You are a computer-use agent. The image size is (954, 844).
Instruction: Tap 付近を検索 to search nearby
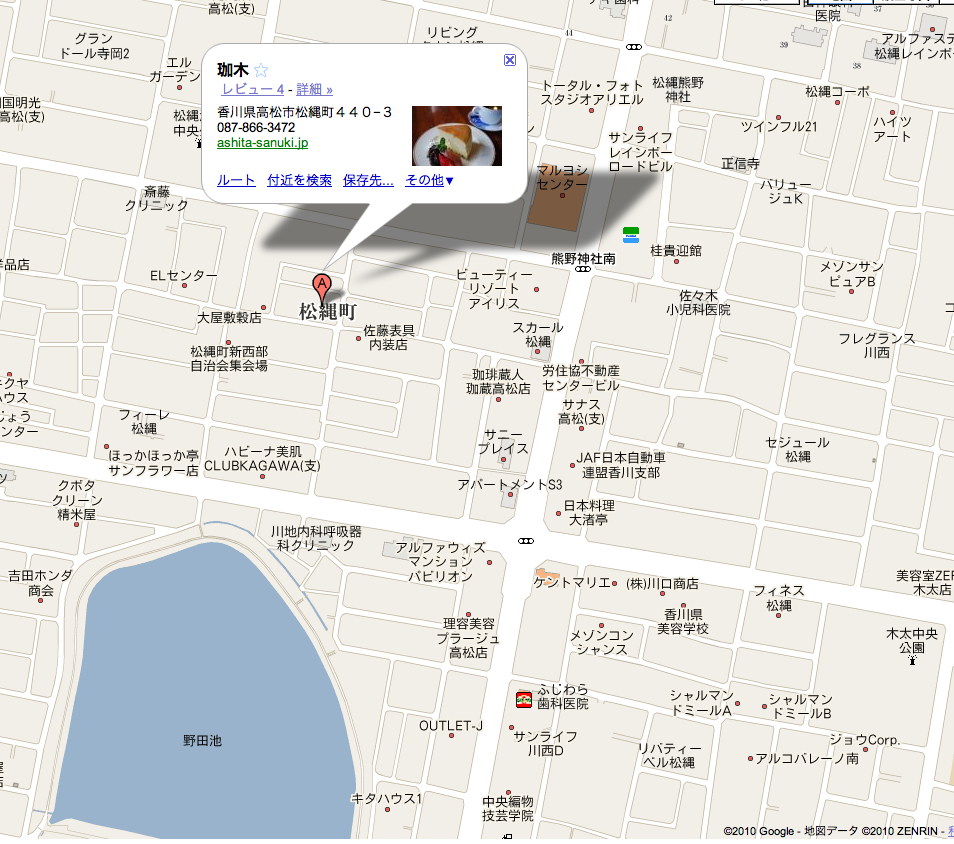(299, 180)
